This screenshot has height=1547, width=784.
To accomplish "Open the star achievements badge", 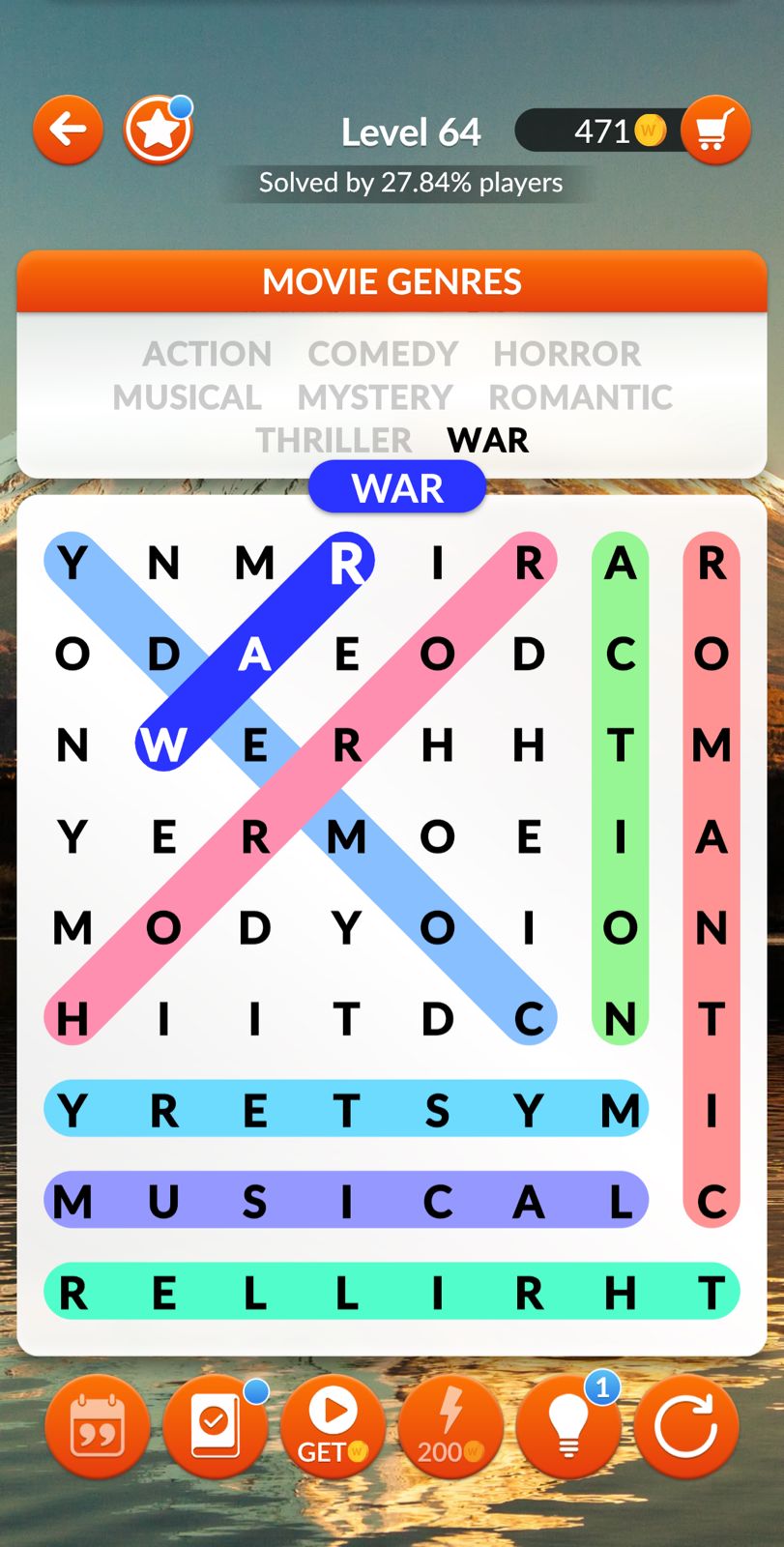I will pyautogui.click(x=158, y=130).
